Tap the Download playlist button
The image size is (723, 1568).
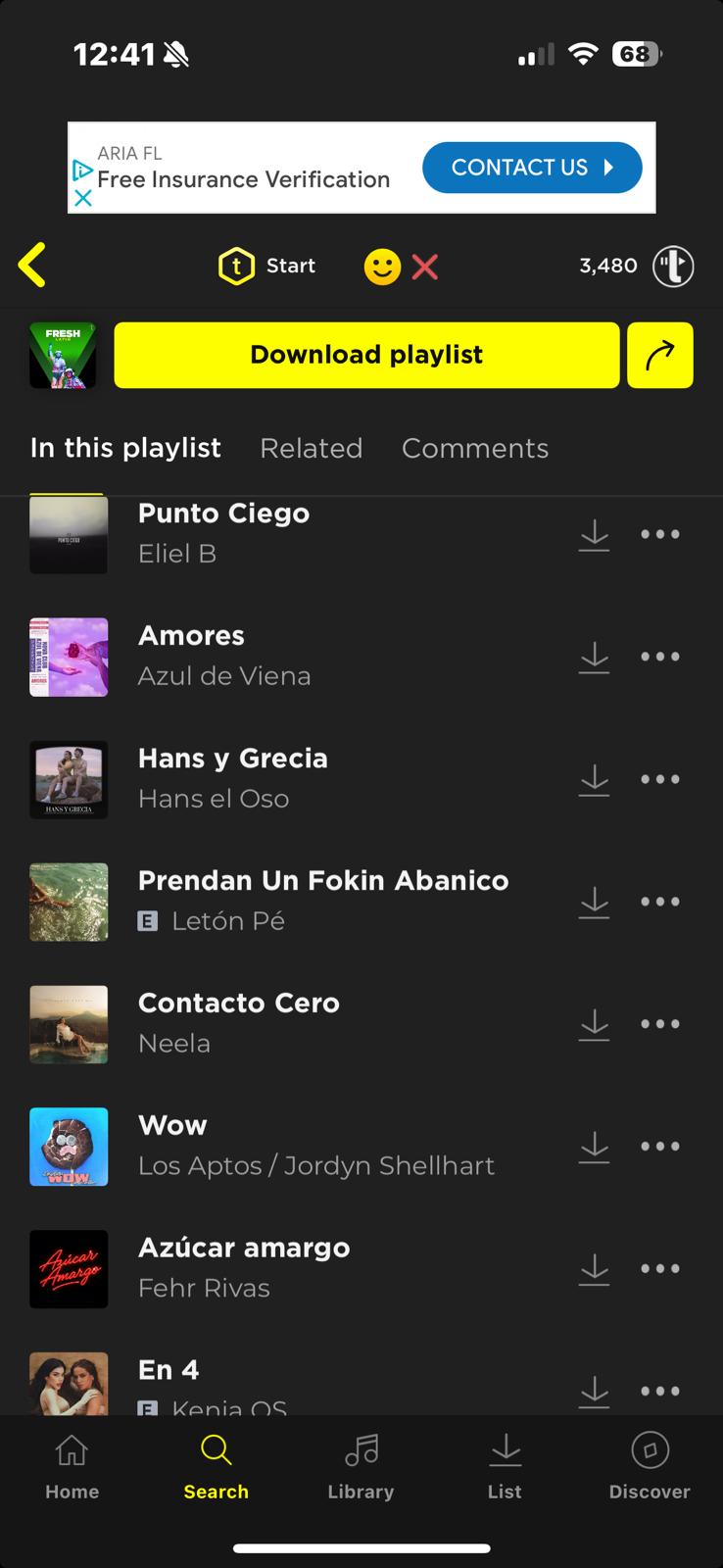tap(366, 355)
